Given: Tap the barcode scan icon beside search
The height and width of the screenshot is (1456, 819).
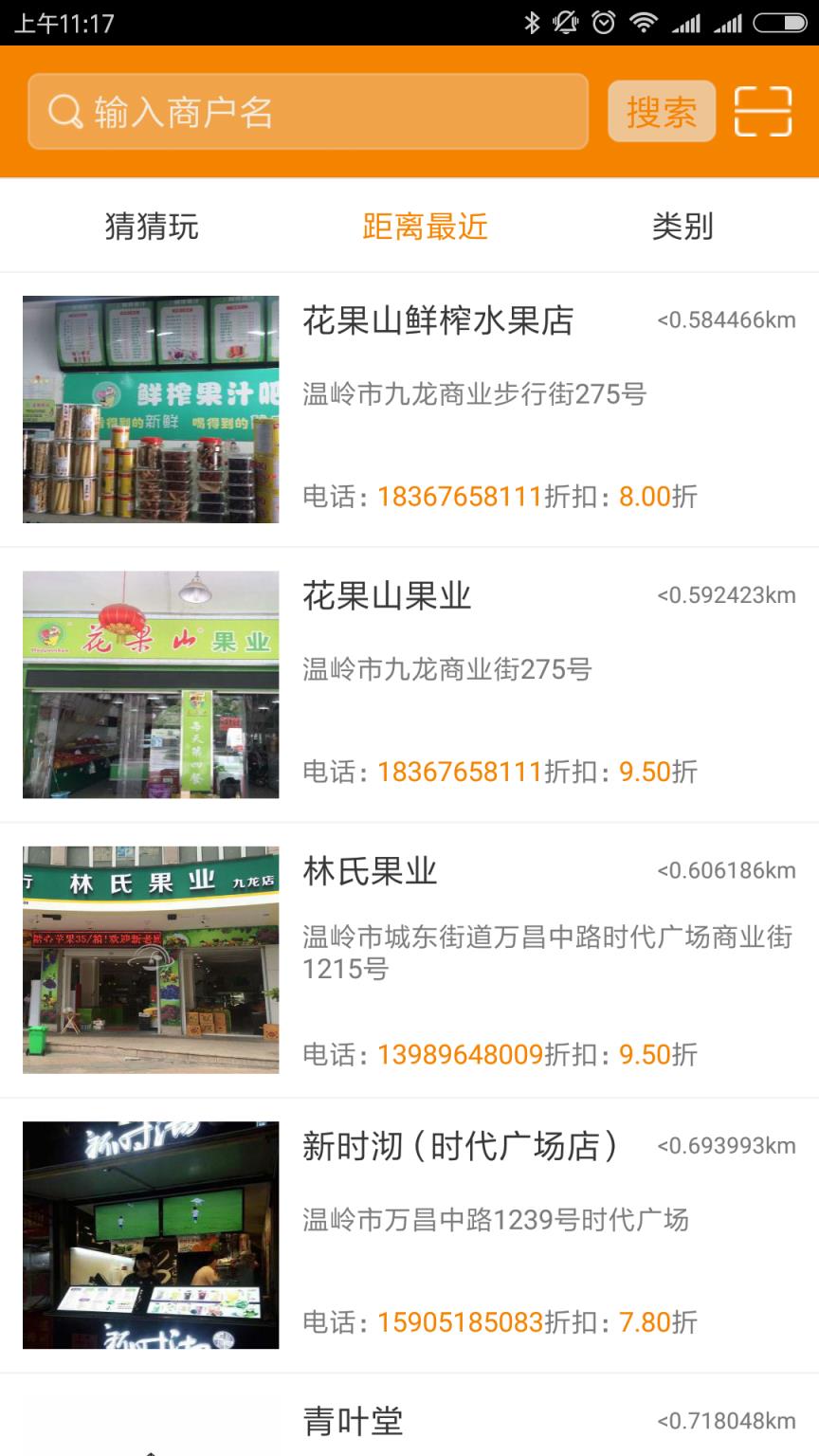Looking at the screenshot, I should [764, 111].
